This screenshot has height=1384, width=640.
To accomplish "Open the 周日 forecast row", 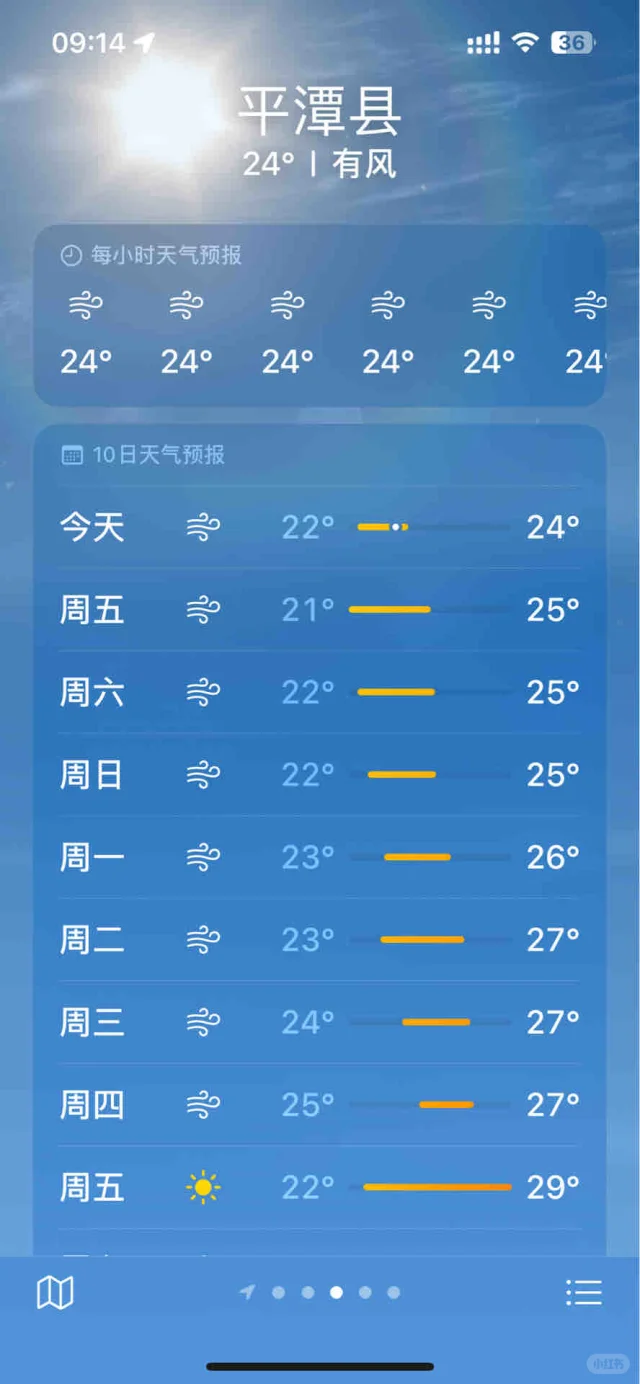I will click(320, 774).
